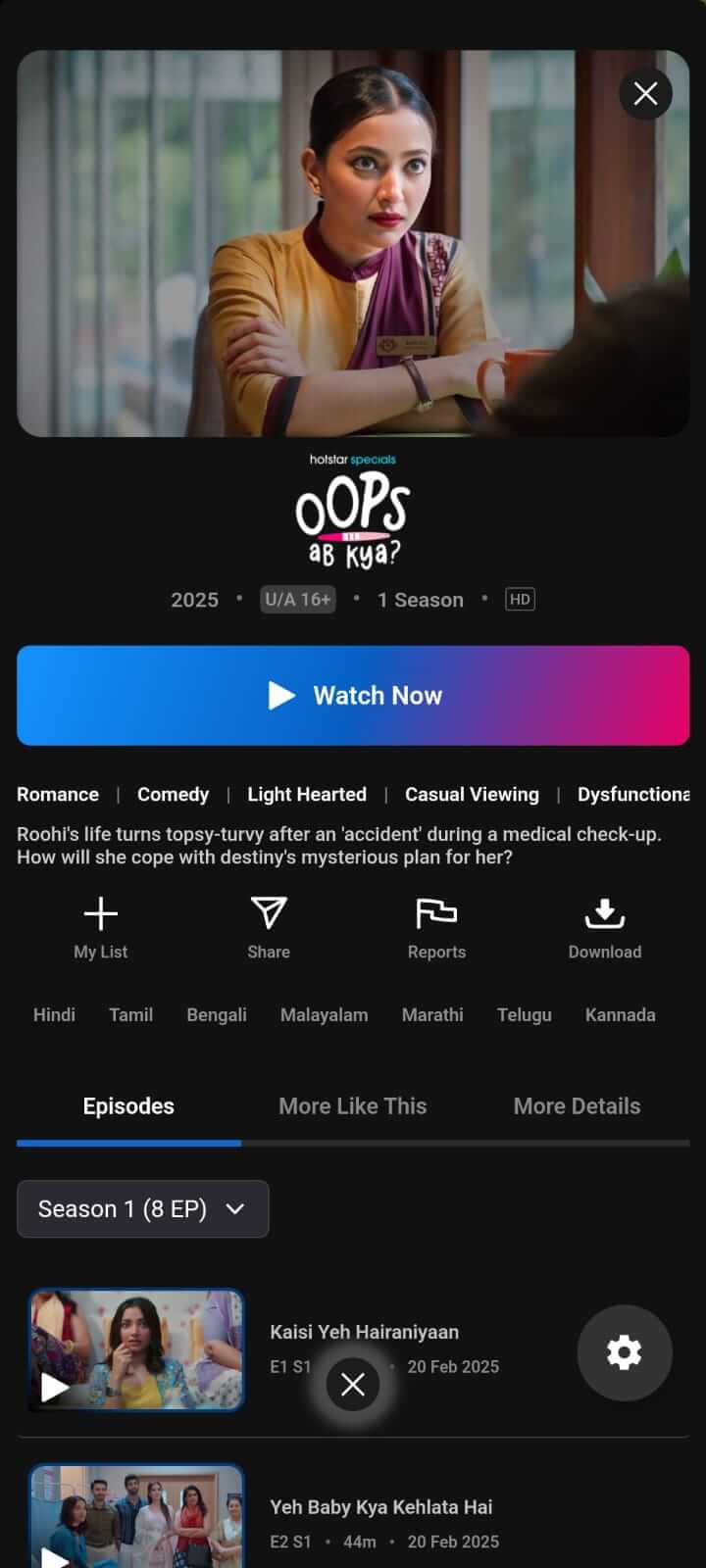The width and height of the screenshot is (706, 1568).
Task: Switch language to Telugu
Action: tap(524, 1015)
